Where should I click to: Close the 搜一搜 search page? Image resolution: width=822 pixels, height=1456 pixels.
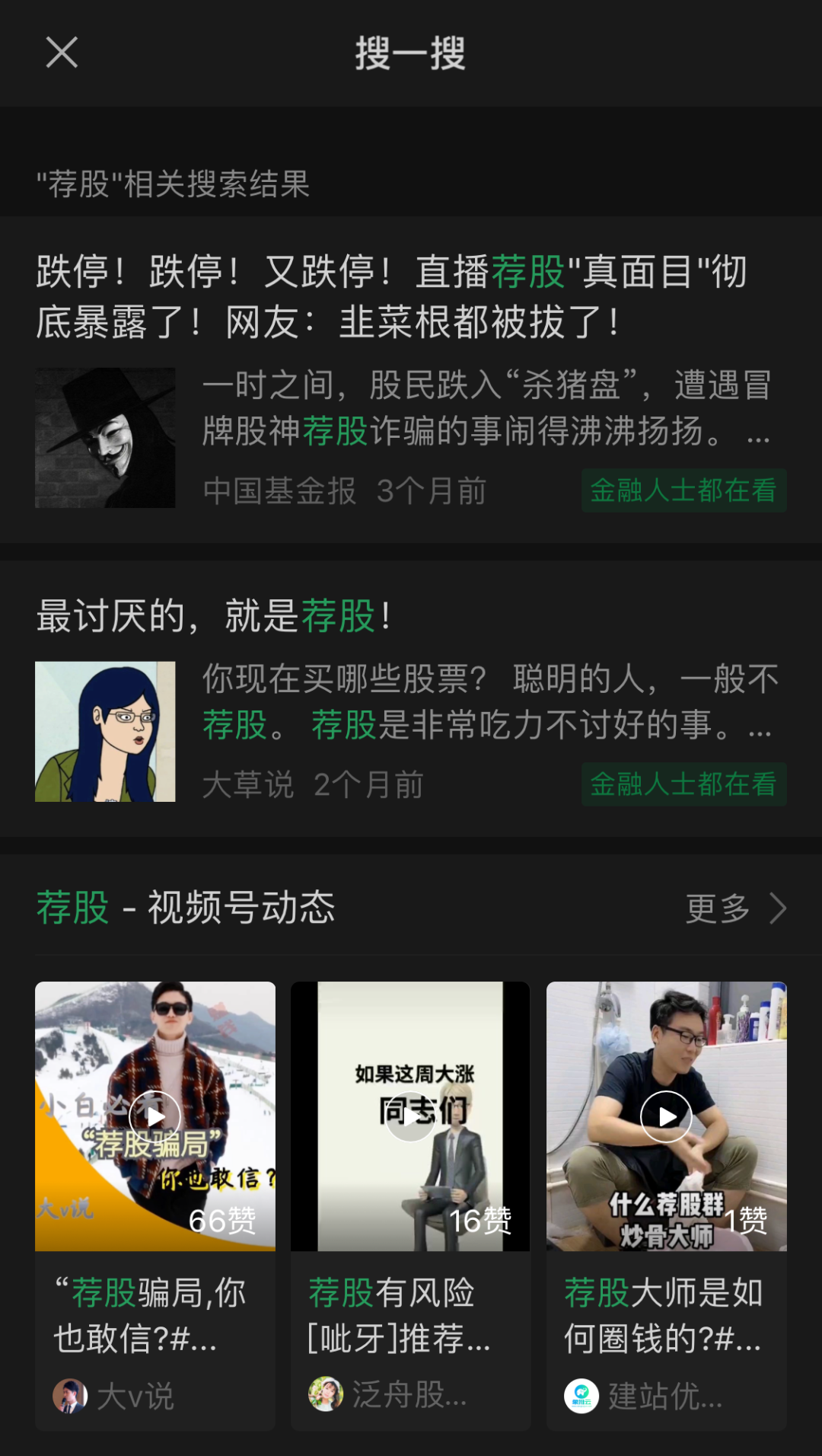tap(62, 53)
